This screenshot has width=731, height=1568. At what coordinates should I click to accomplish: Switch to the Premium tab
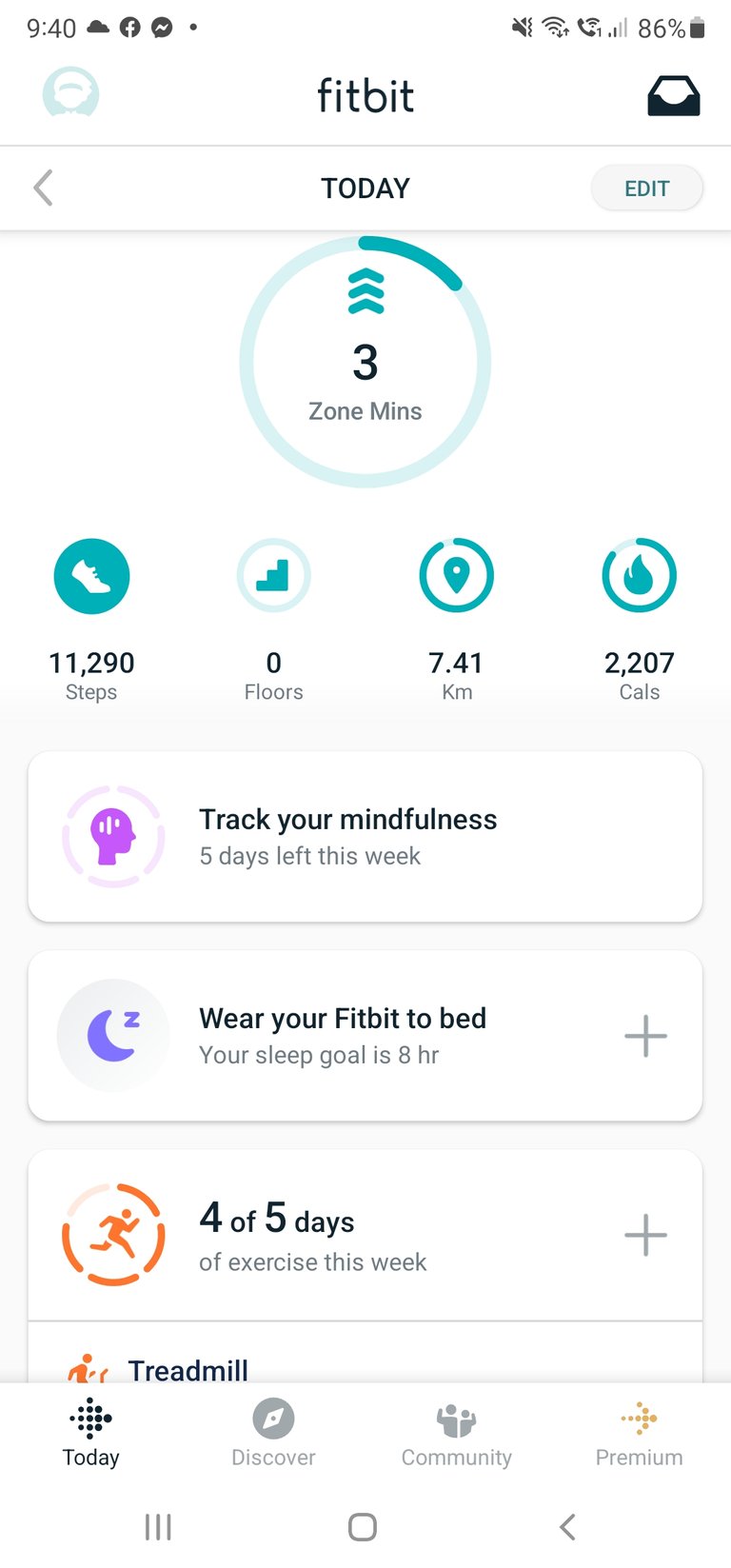640,1434
